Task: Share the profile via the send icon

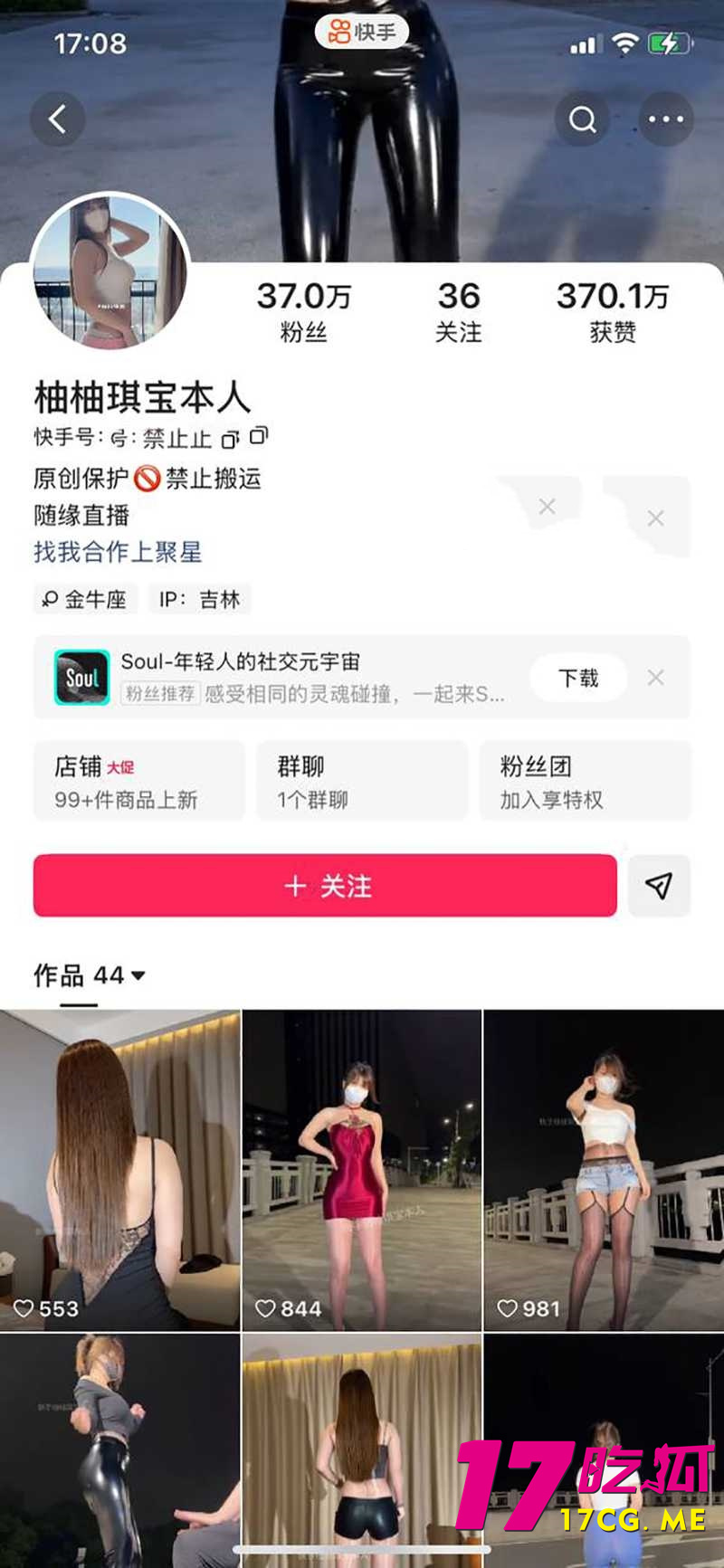Action: (660, 886)
